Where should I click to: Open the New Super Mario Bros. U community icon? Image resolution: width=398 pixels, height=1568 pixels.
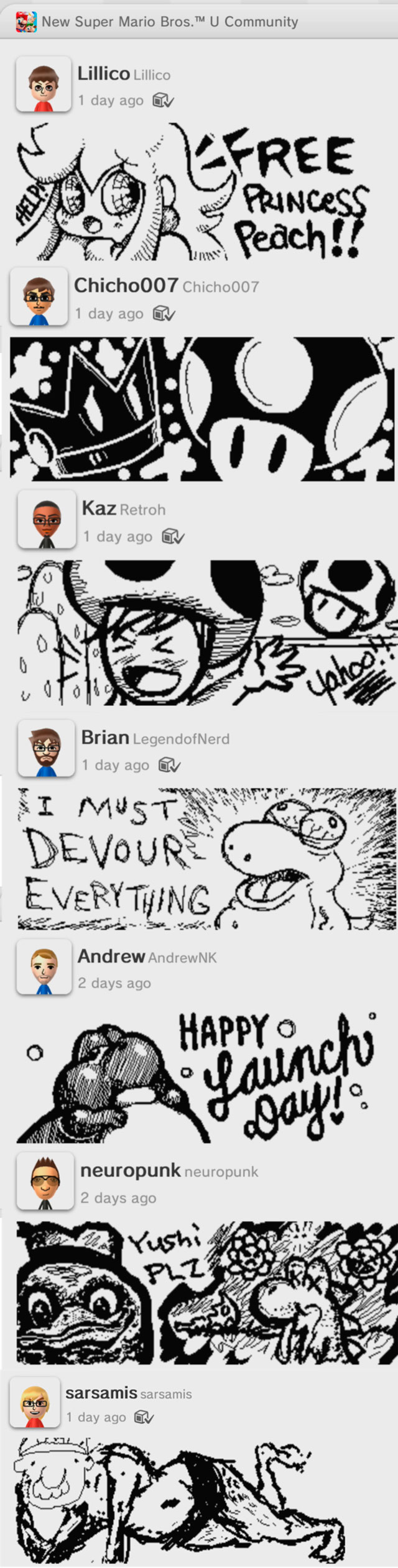pyautogui.click(x=26, y=22)
